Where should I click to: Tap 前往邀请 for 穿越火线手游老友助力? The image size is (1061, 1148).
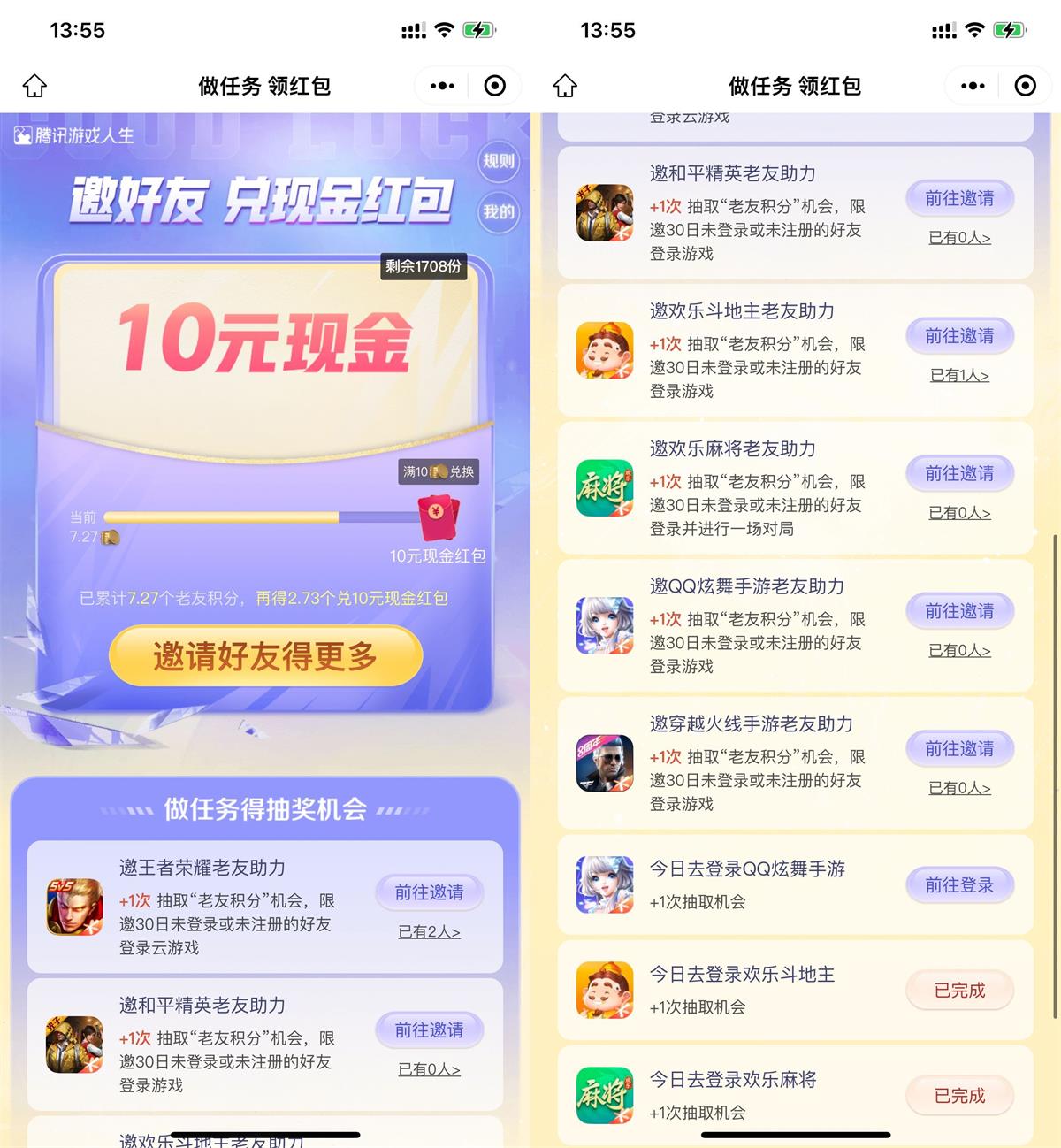(959, 749)
